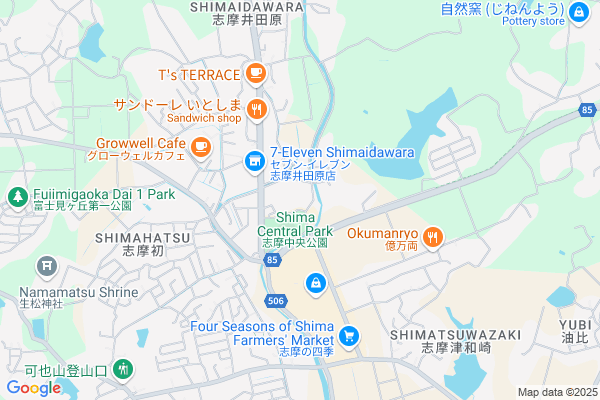Open the Google logo link
The height and width of the screenshot is (400, 600).
pyautogui.click(x=33, y=388)
